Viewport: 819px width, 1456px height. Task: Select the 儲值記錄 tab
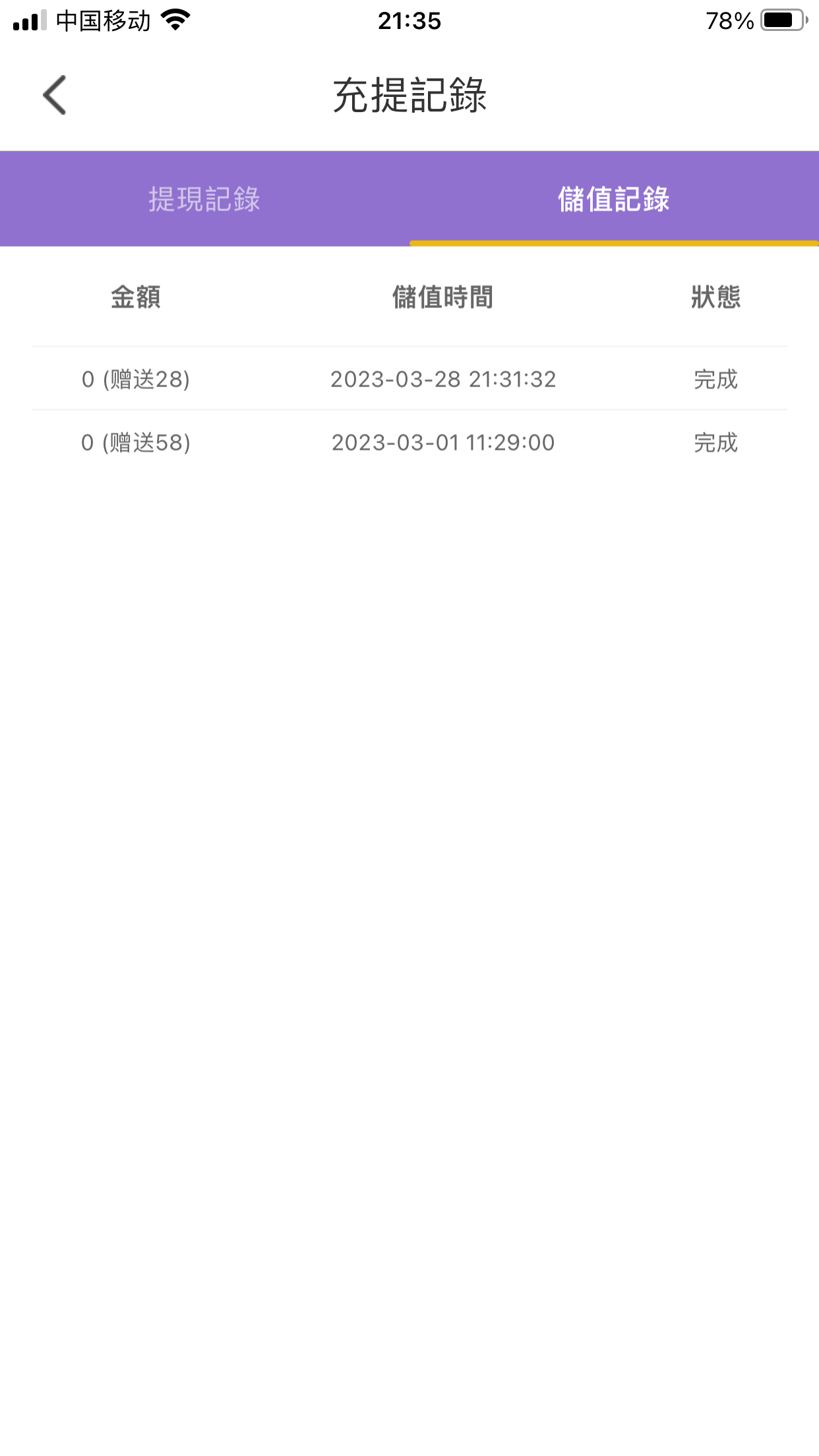[x=614, y=198]
